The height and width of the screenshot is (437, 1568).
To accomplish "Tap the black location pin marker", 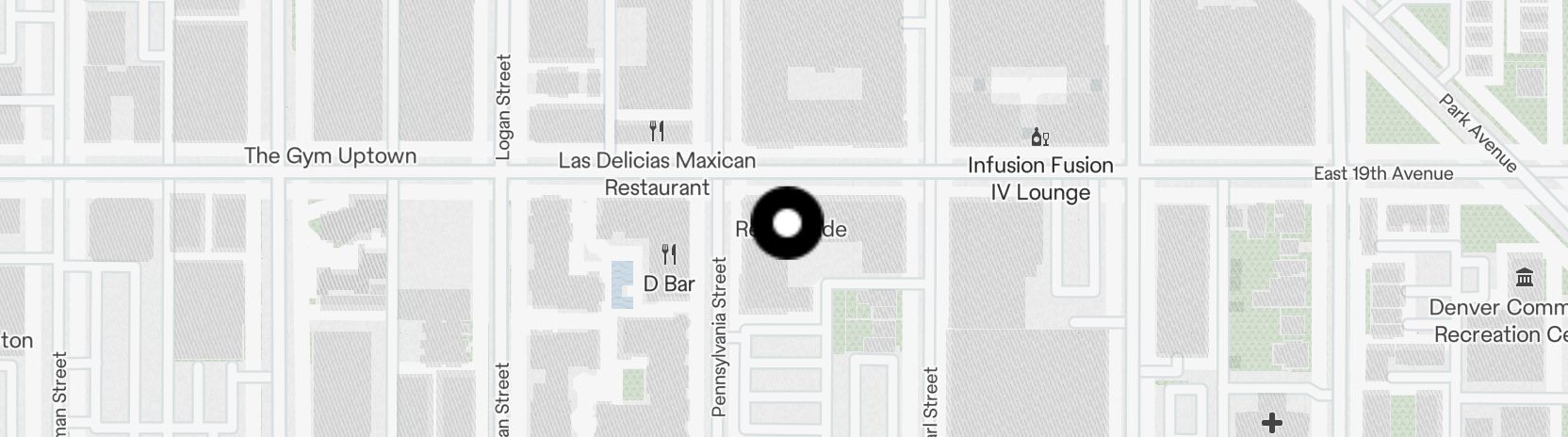I will (787, 223).
